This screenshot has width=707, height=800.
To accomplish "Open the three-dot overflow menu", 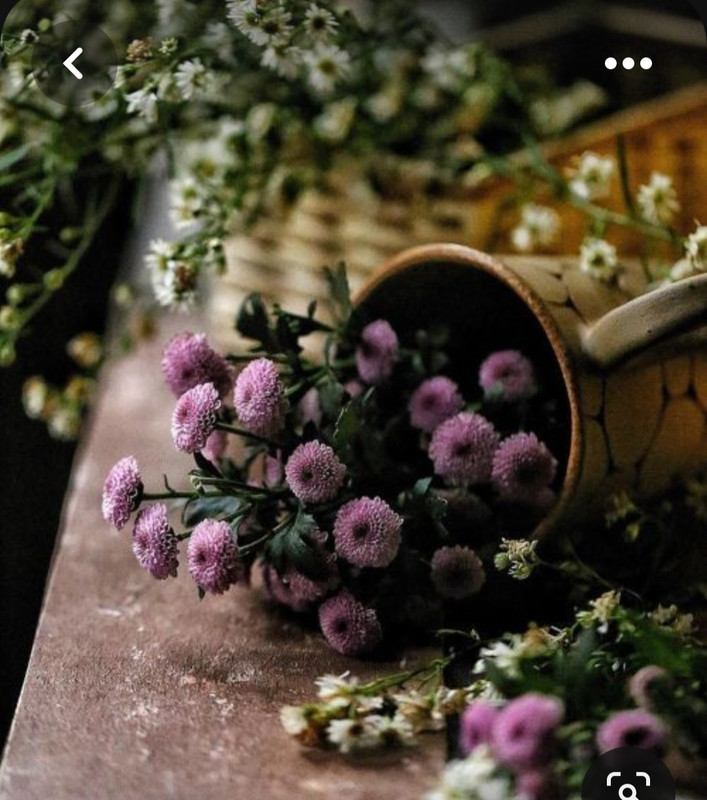I will 628,63.
